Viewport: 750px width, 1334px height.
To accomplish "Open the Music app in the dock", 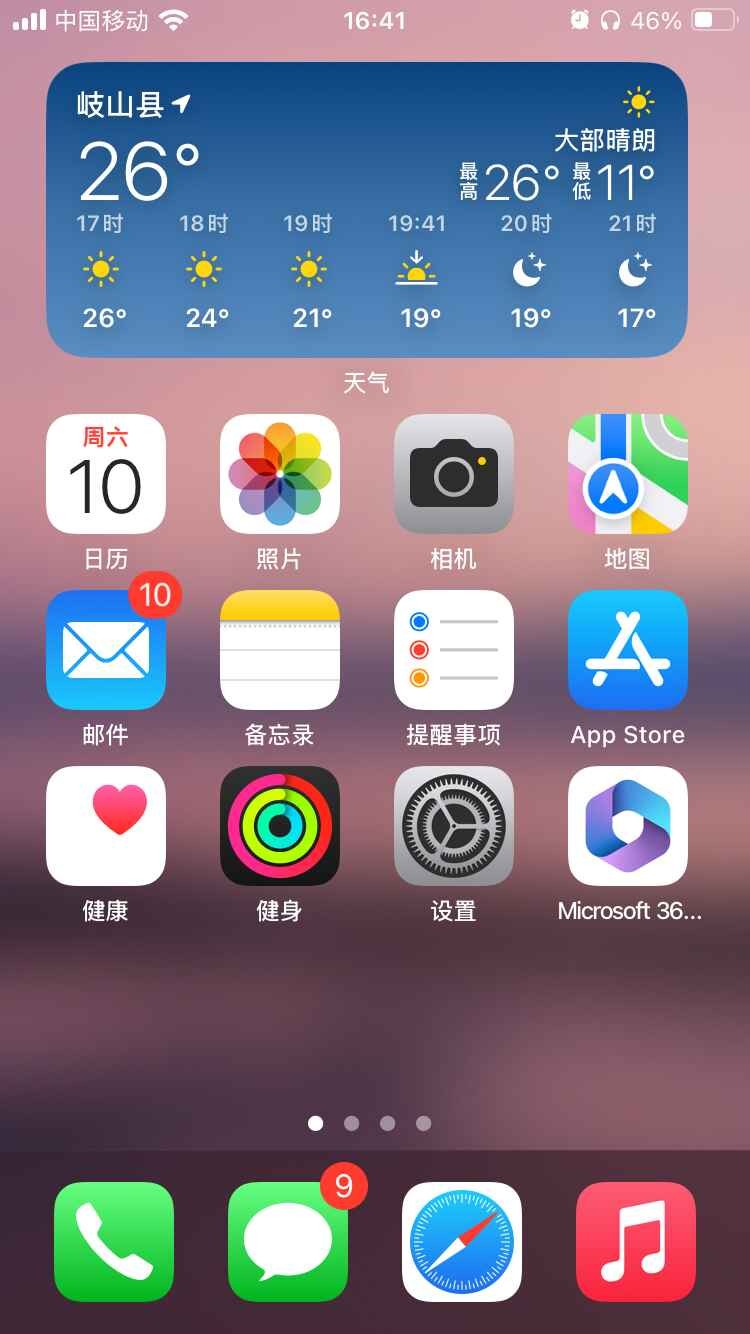I will [x=636, y=1242].
